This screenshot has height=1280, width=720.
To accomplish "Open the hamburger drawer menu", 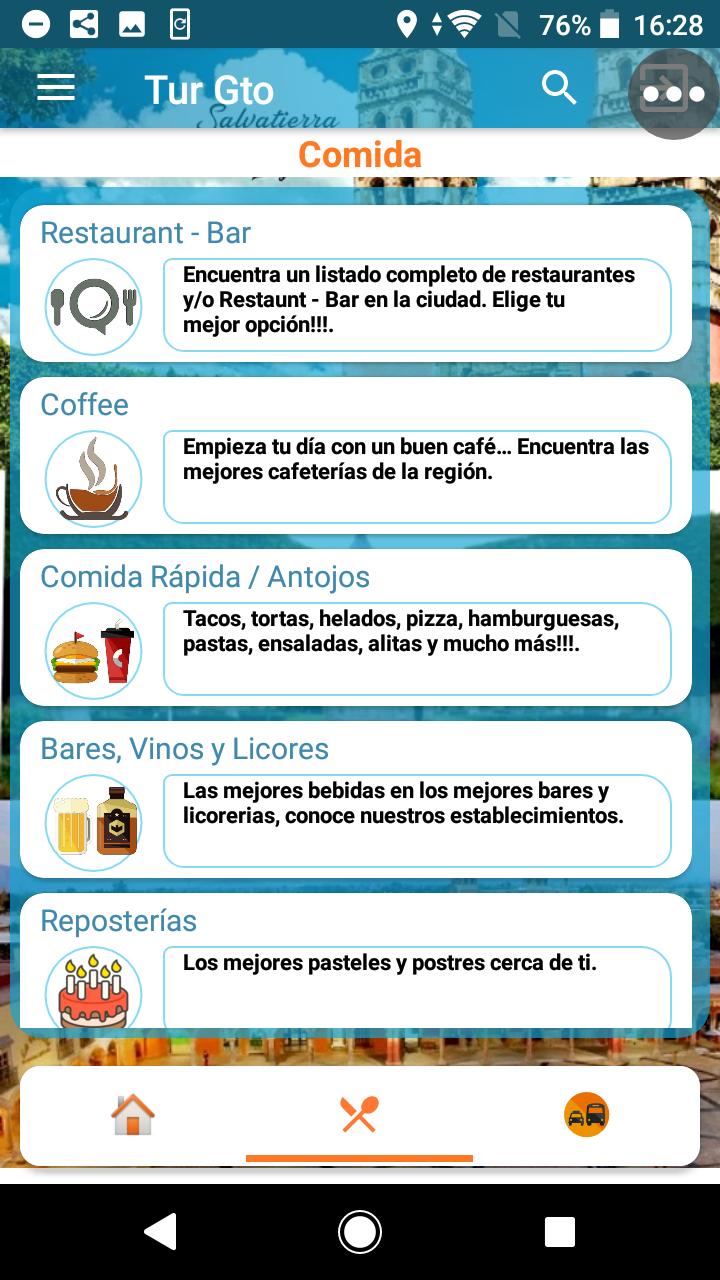I will pos(56,89).
